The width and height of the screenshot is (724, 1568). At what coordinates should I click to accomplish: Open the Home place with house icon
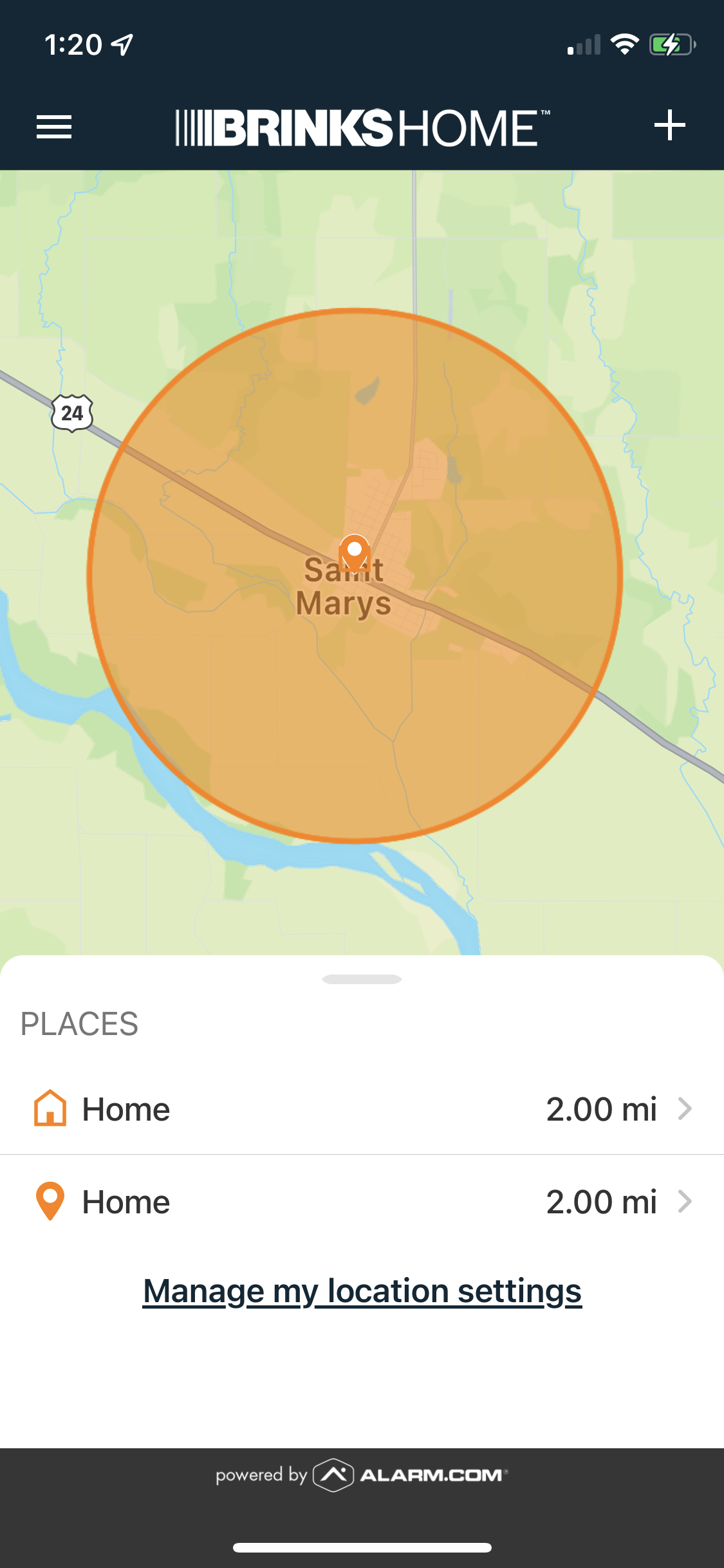pyautogui.click(x=362, y=1109)
